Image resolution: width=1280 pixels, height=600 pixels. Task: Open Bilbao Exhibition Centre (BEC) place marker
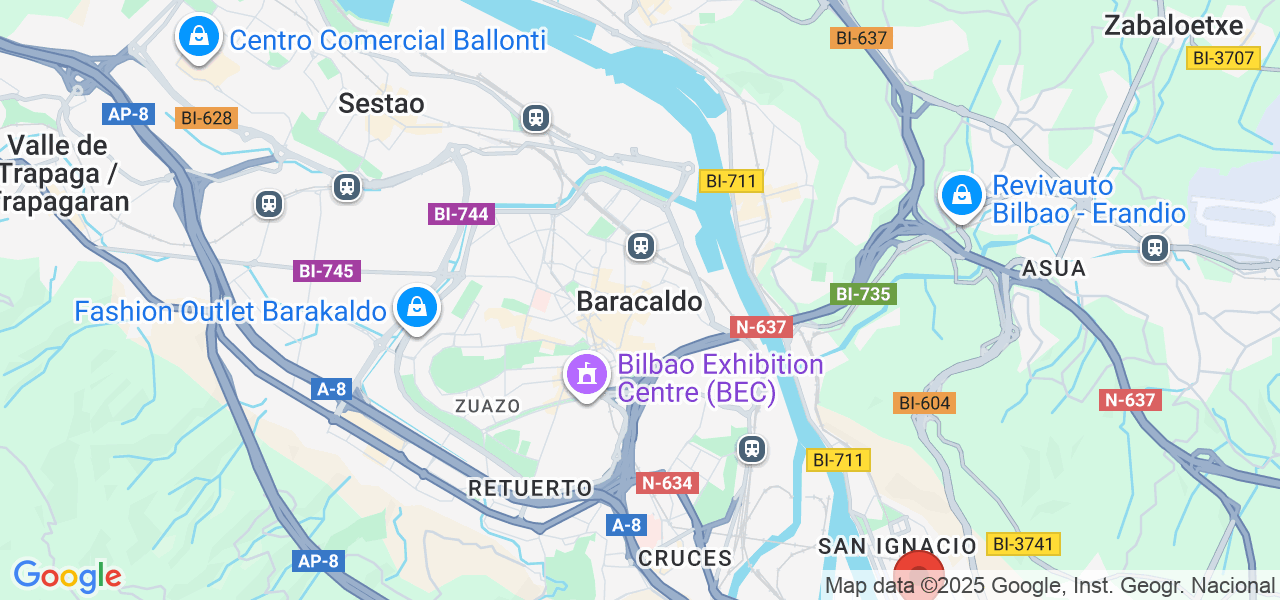click(x=587, y=375)
